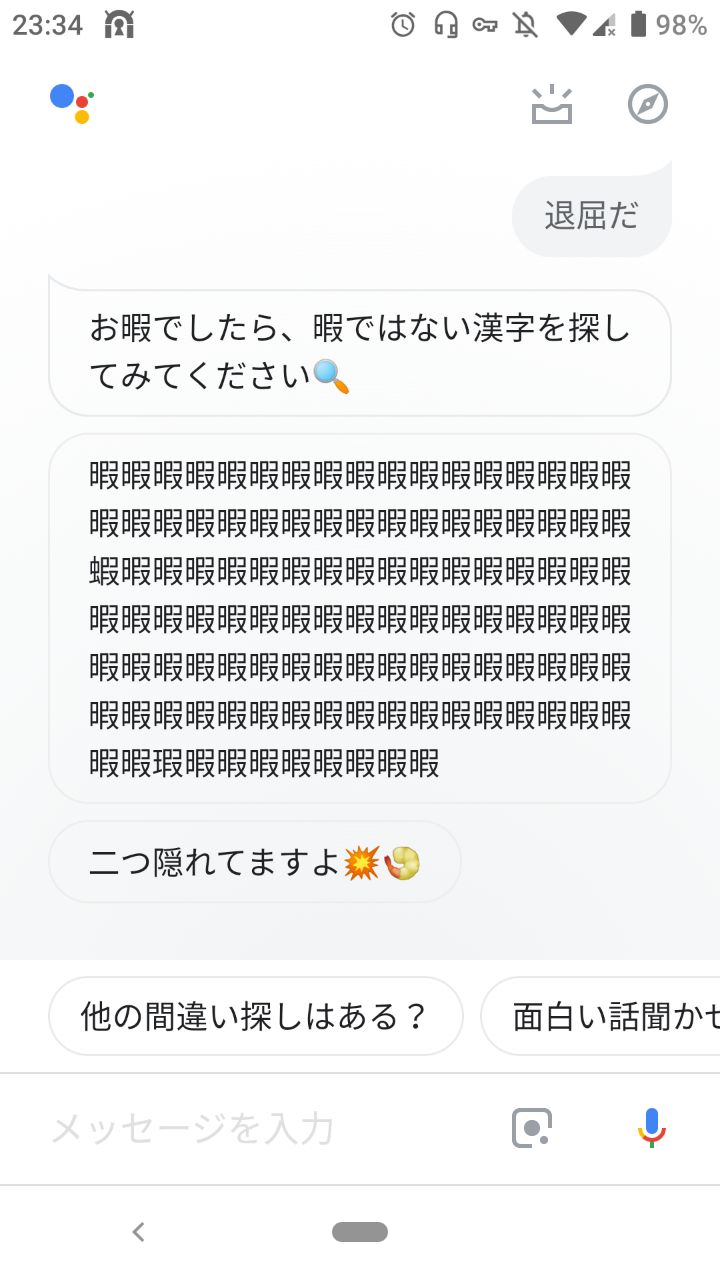Select the 他の間違い探しはある？ suggestion chip
This screenshot has width=720, height=1280.
click(256, 1017)
